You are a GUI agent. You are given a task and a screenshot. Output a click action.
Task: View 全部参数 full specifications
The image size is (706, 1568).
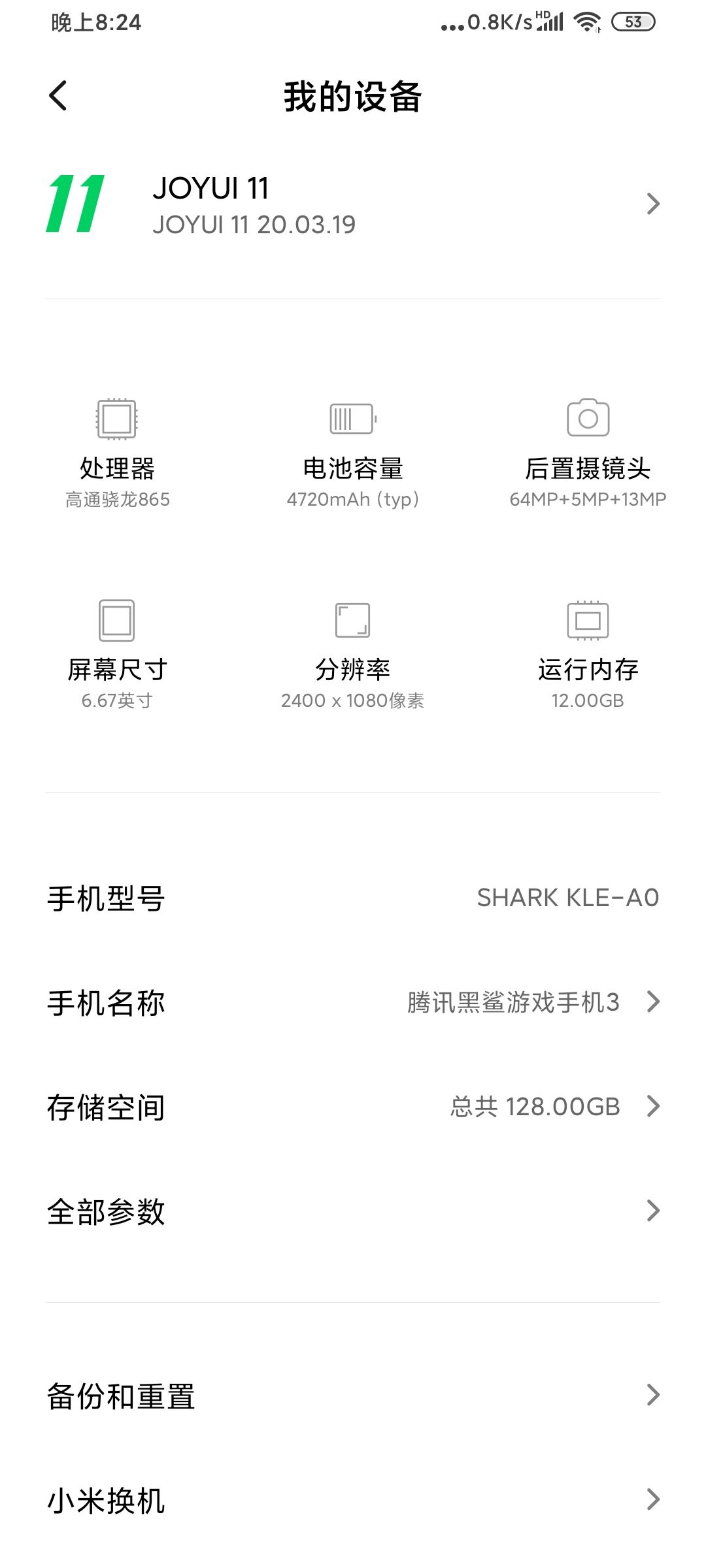pyautogui.click(x=353, y=1211)
